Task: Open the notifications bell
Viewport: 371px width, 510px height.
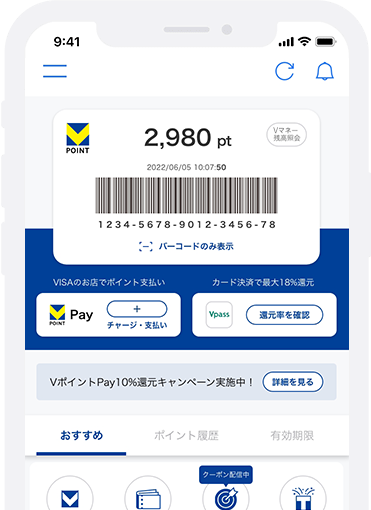Action: [x=325, y=71]
